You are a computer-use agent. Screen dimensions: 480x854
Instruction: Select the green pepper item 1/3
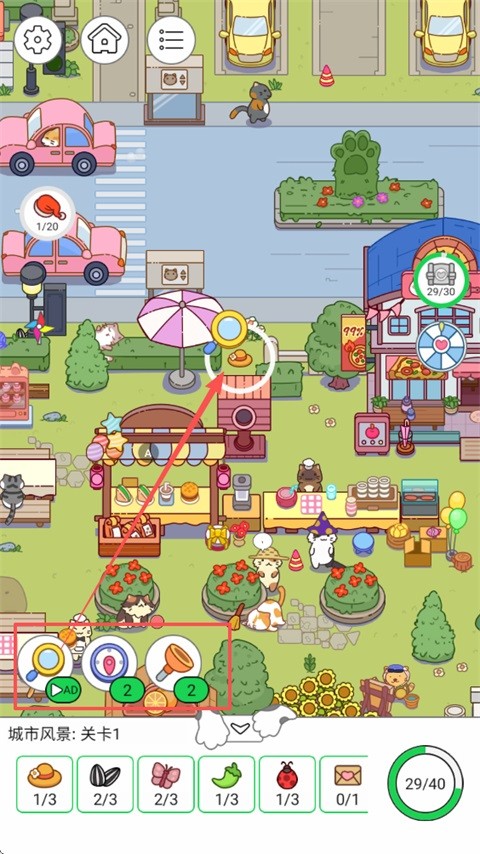point(227,783)
